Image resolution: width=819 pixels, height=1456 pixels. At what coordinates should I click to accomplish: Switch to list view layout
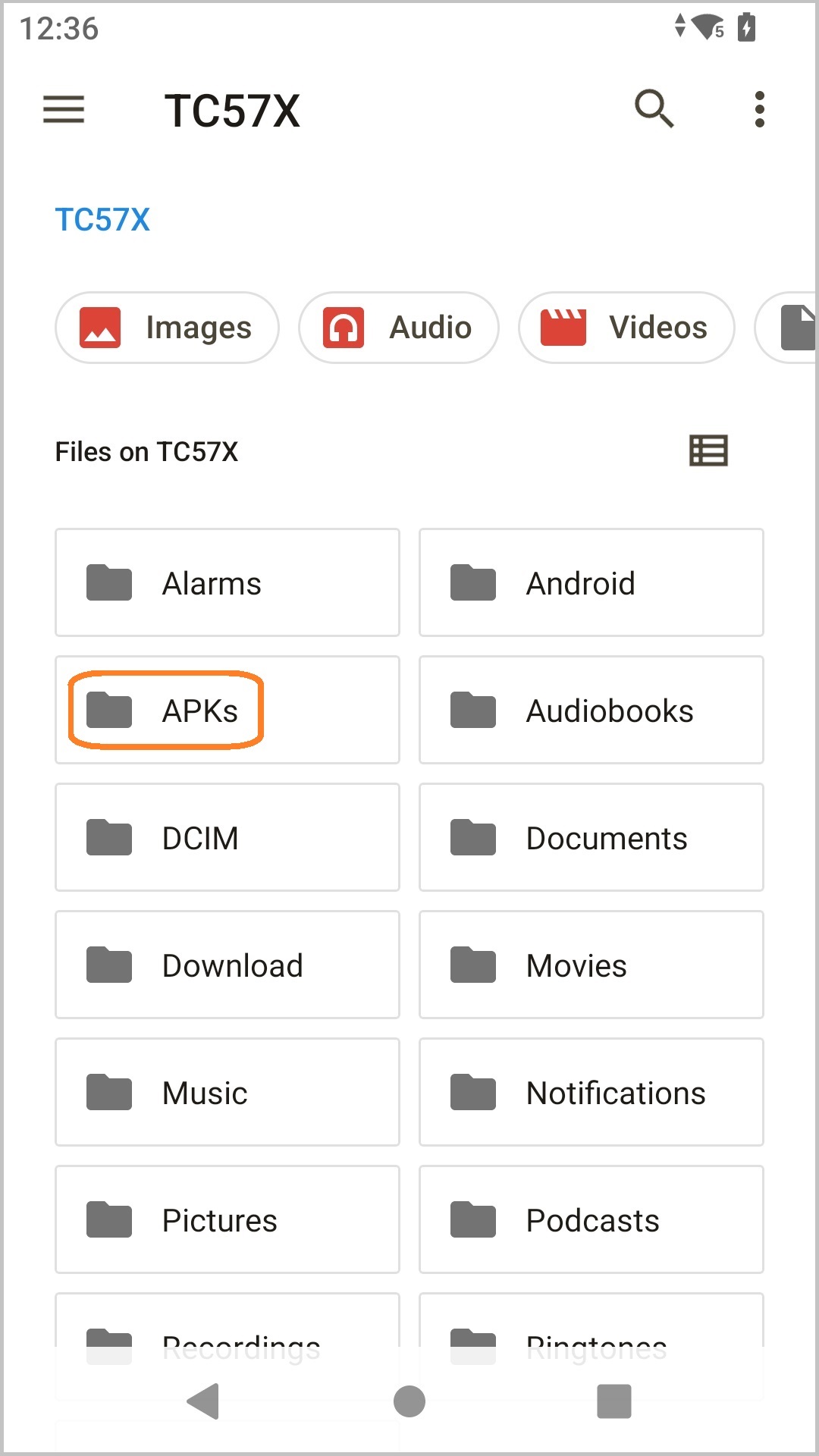coord(708,450)
